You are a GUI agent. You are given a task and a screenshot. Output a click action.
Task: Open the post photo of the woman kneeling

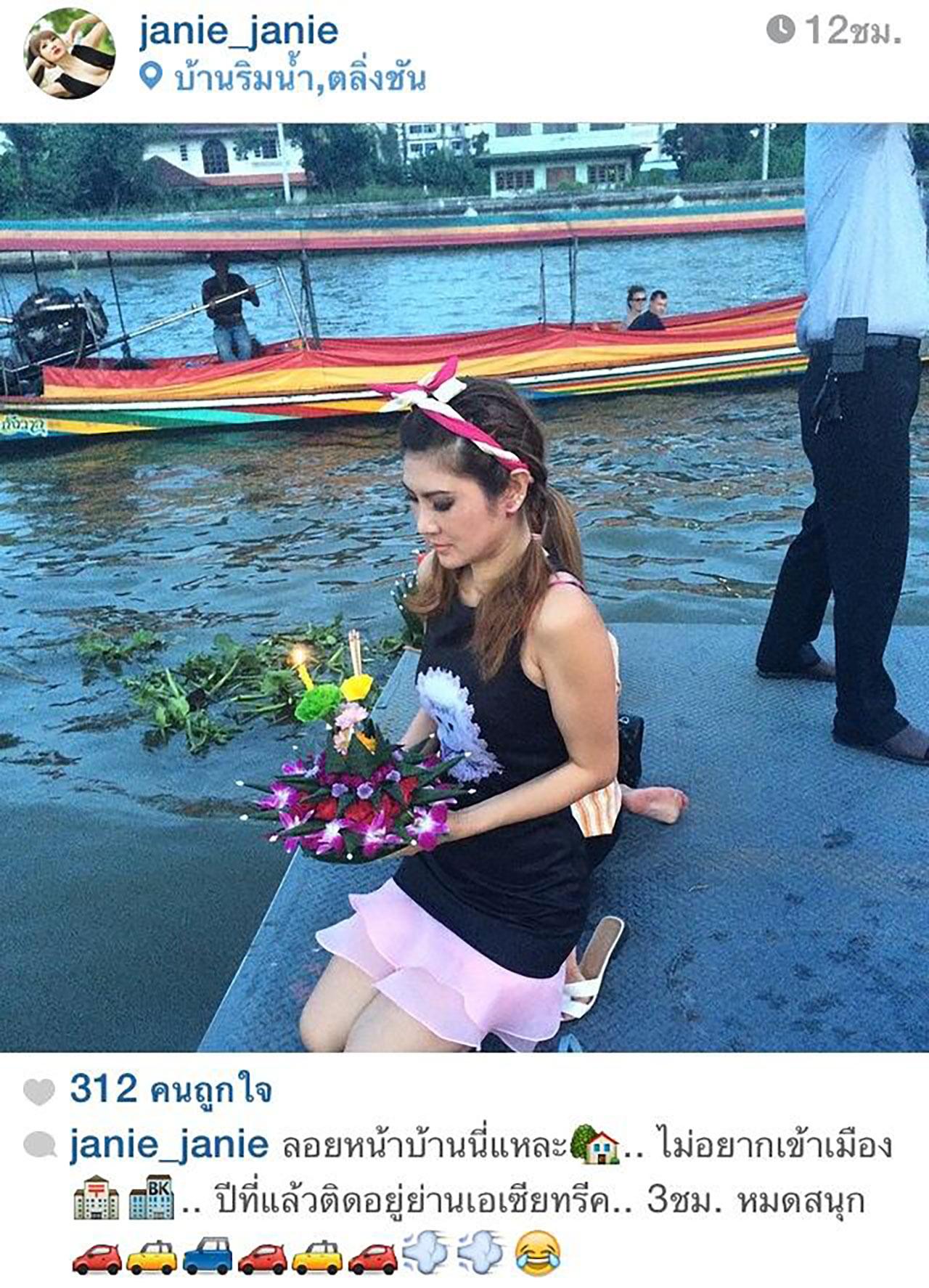click(x=464, y=587)
